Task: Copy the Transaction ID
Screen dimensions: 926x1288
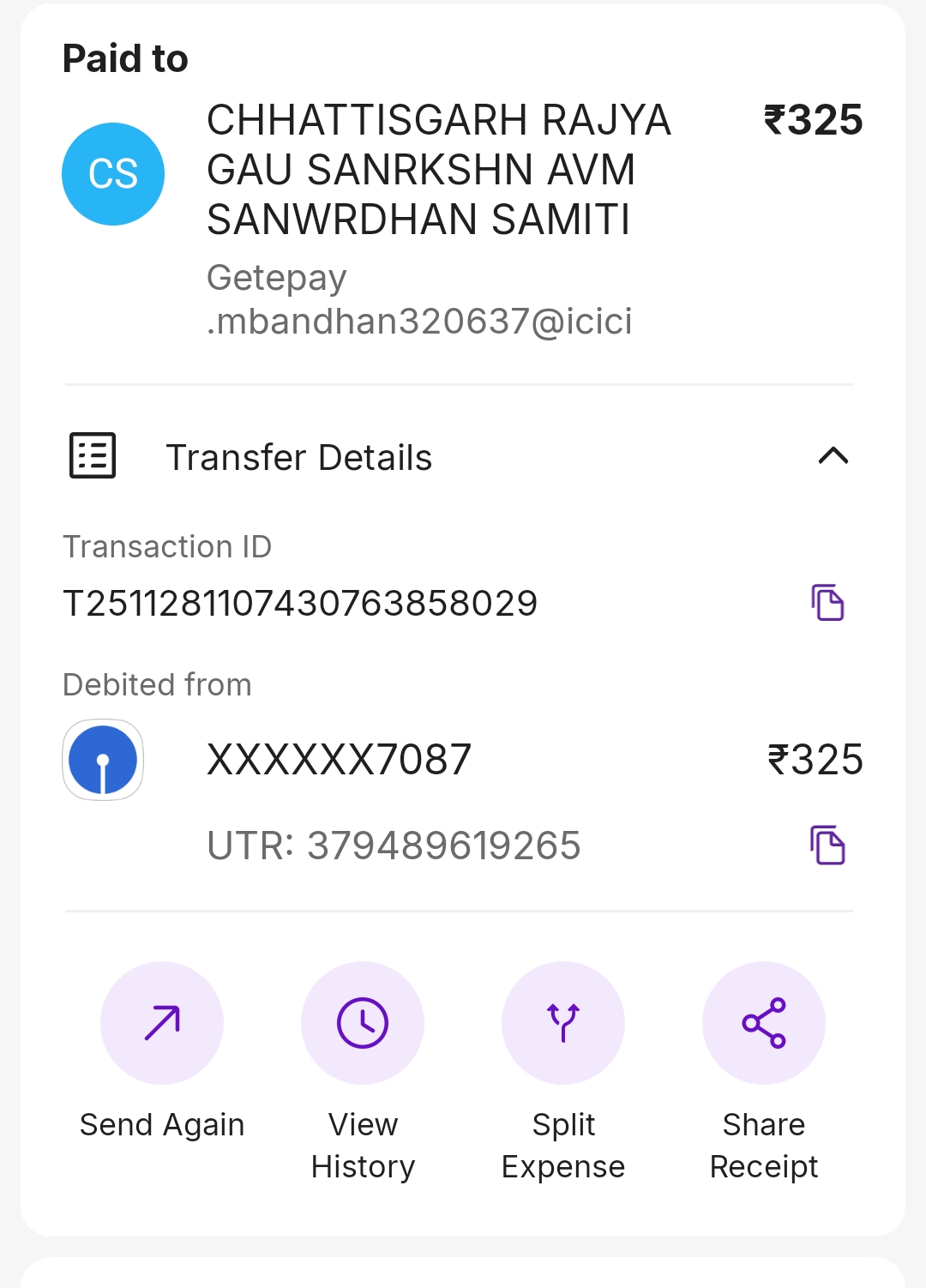Action: pos(827,602)
